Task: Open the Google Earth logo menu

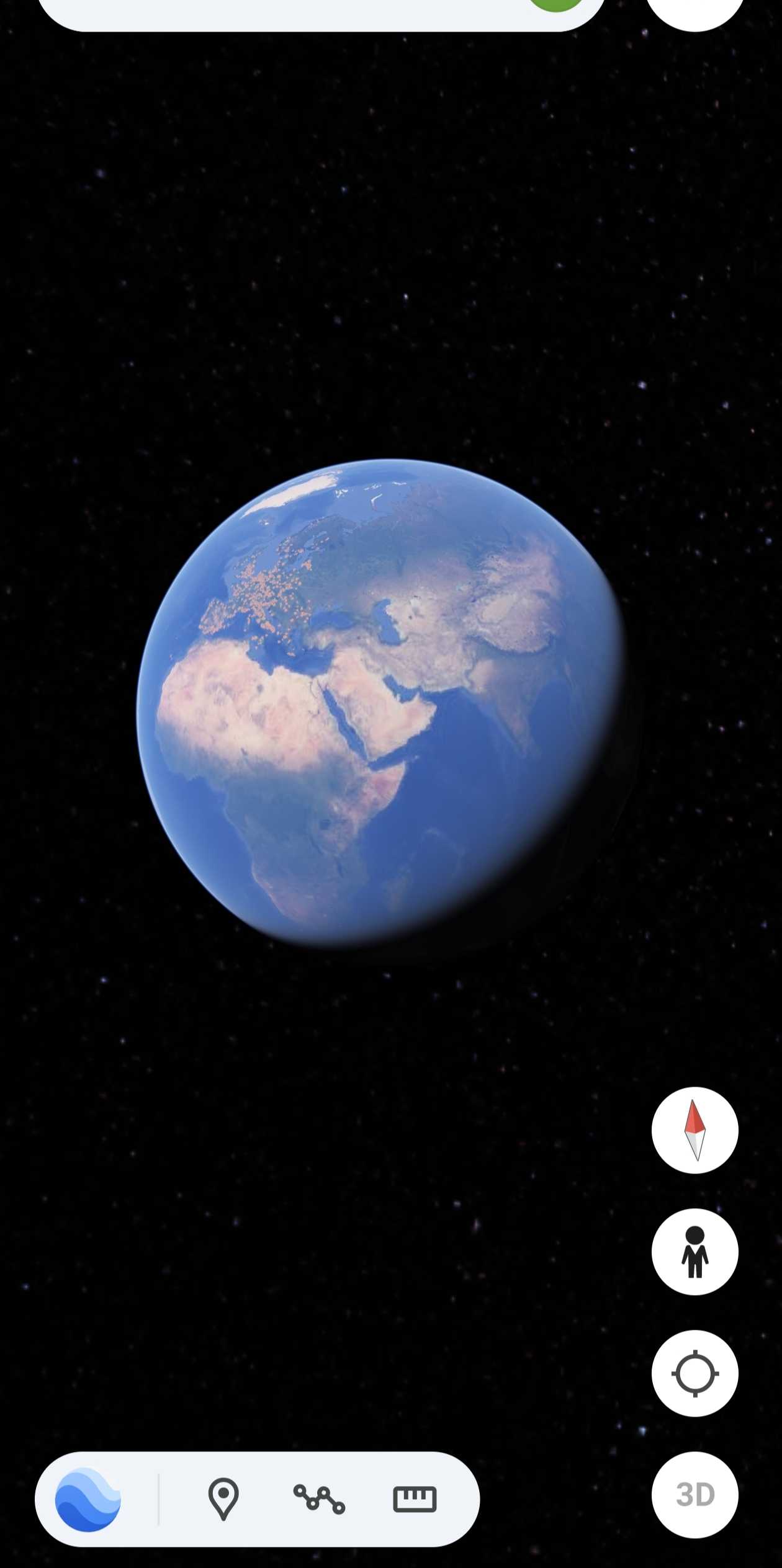Action: tap(88, 1499)
